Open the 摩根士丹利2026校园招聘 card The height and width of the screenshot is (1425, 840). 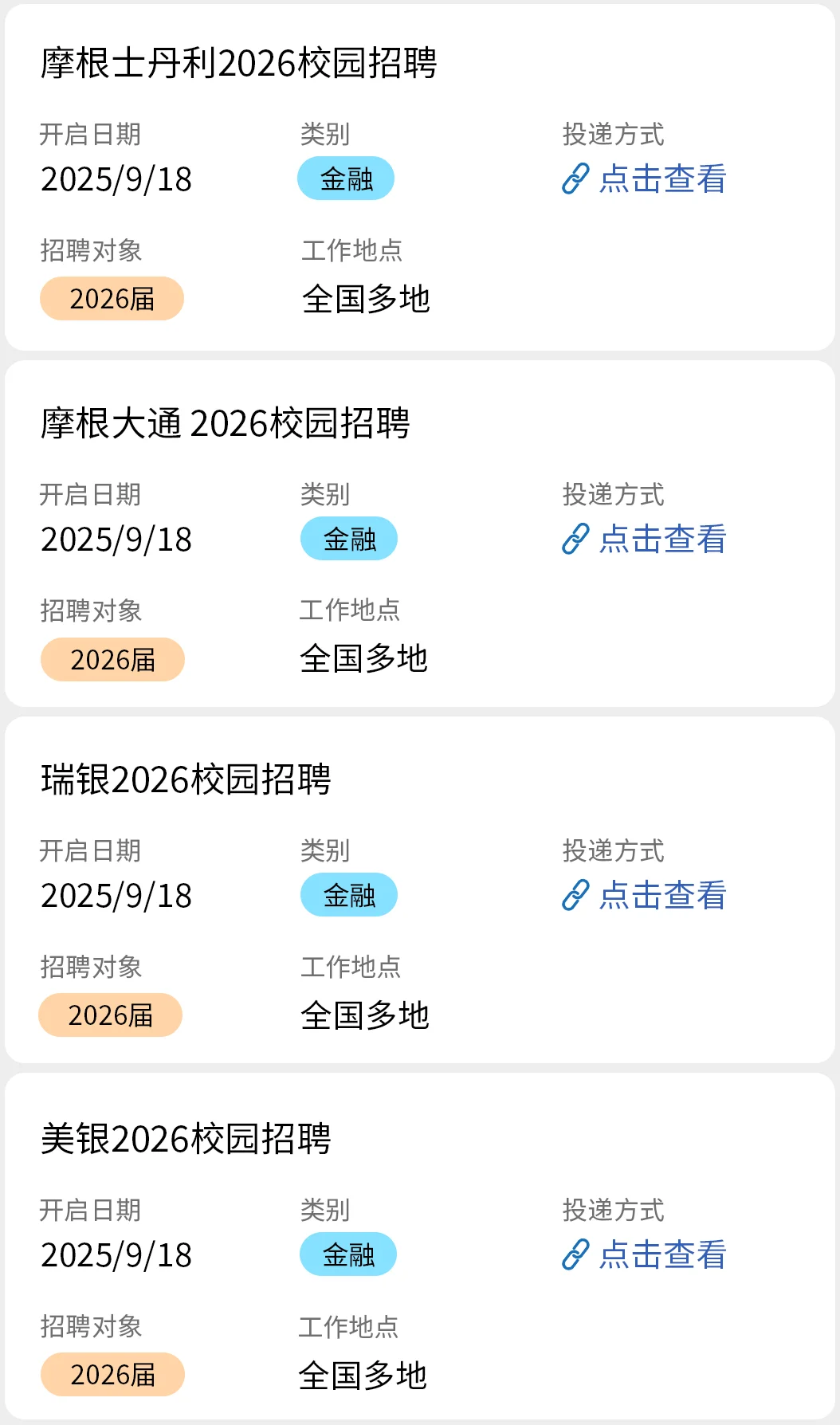click(x=238, y=64)
